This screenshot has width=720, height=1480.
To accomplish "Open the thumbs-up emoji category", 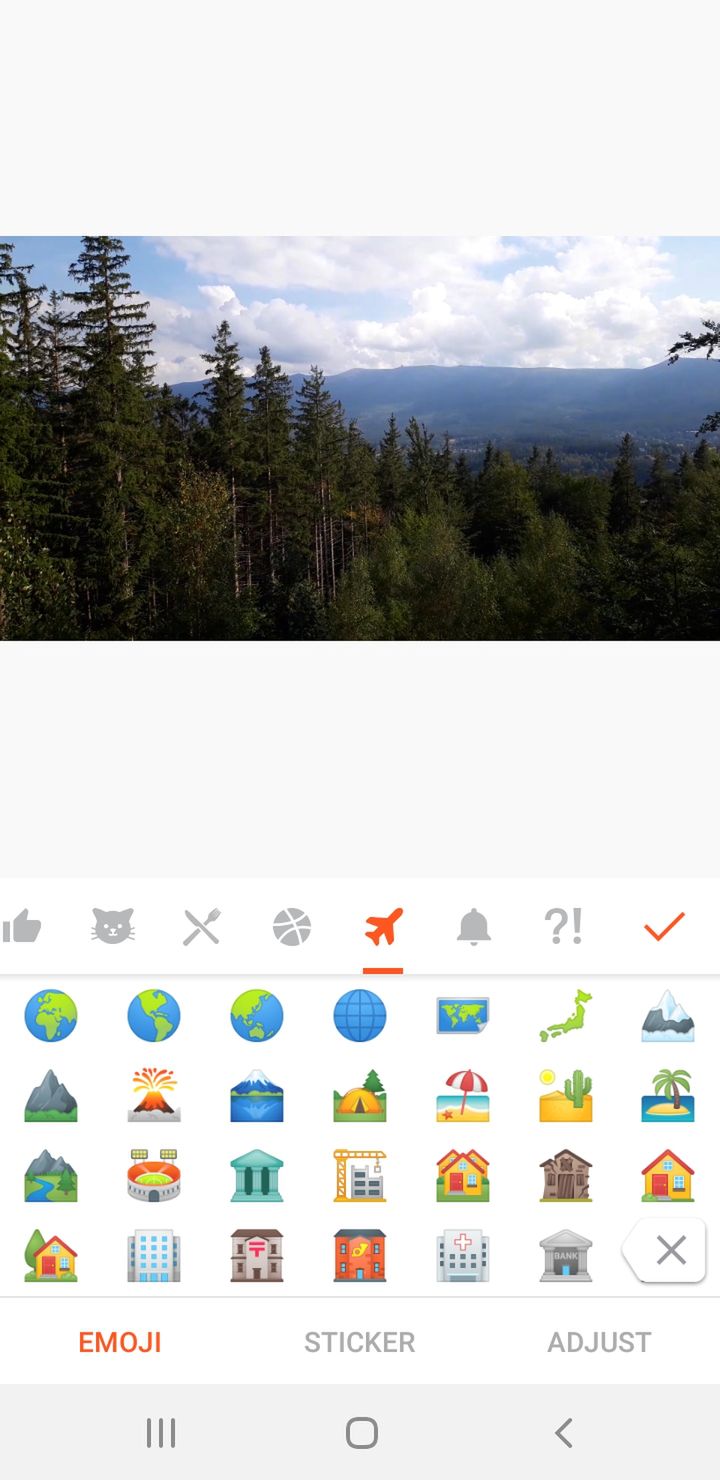I will tap(20, 928).
